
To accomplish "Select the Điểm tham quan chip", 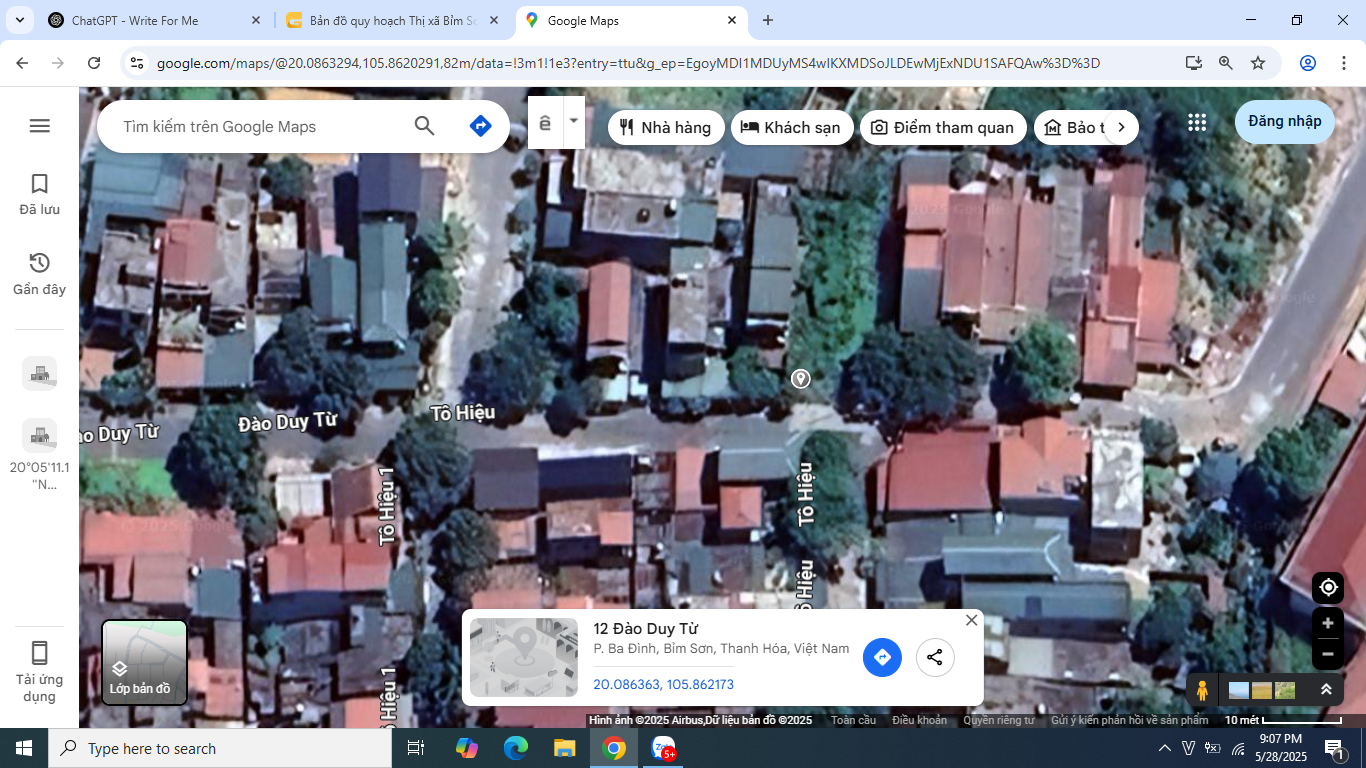I will (x=942, y=127).
